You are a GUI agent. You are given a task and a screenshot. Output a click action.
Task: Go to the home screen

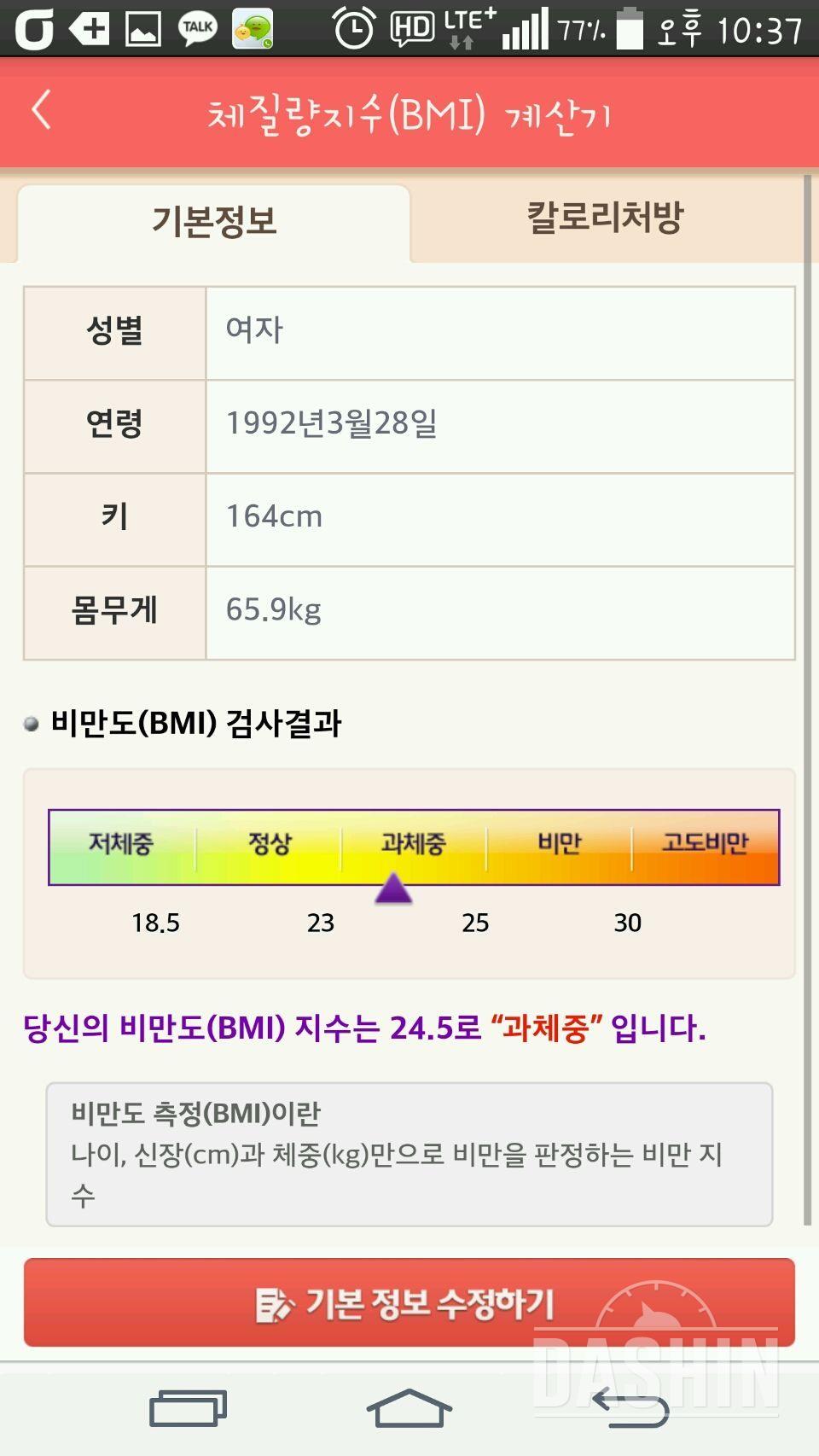click(409, 1407)
